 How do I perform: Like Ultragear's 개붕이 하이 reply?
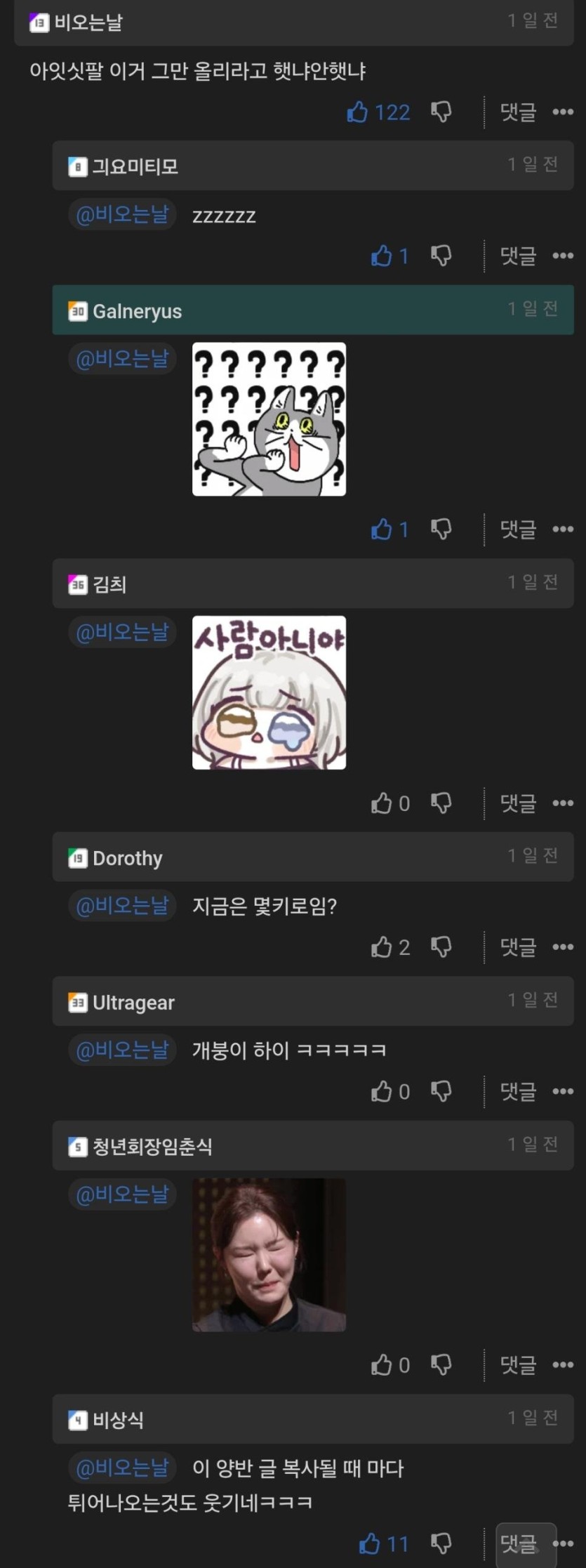(382, 1092)
